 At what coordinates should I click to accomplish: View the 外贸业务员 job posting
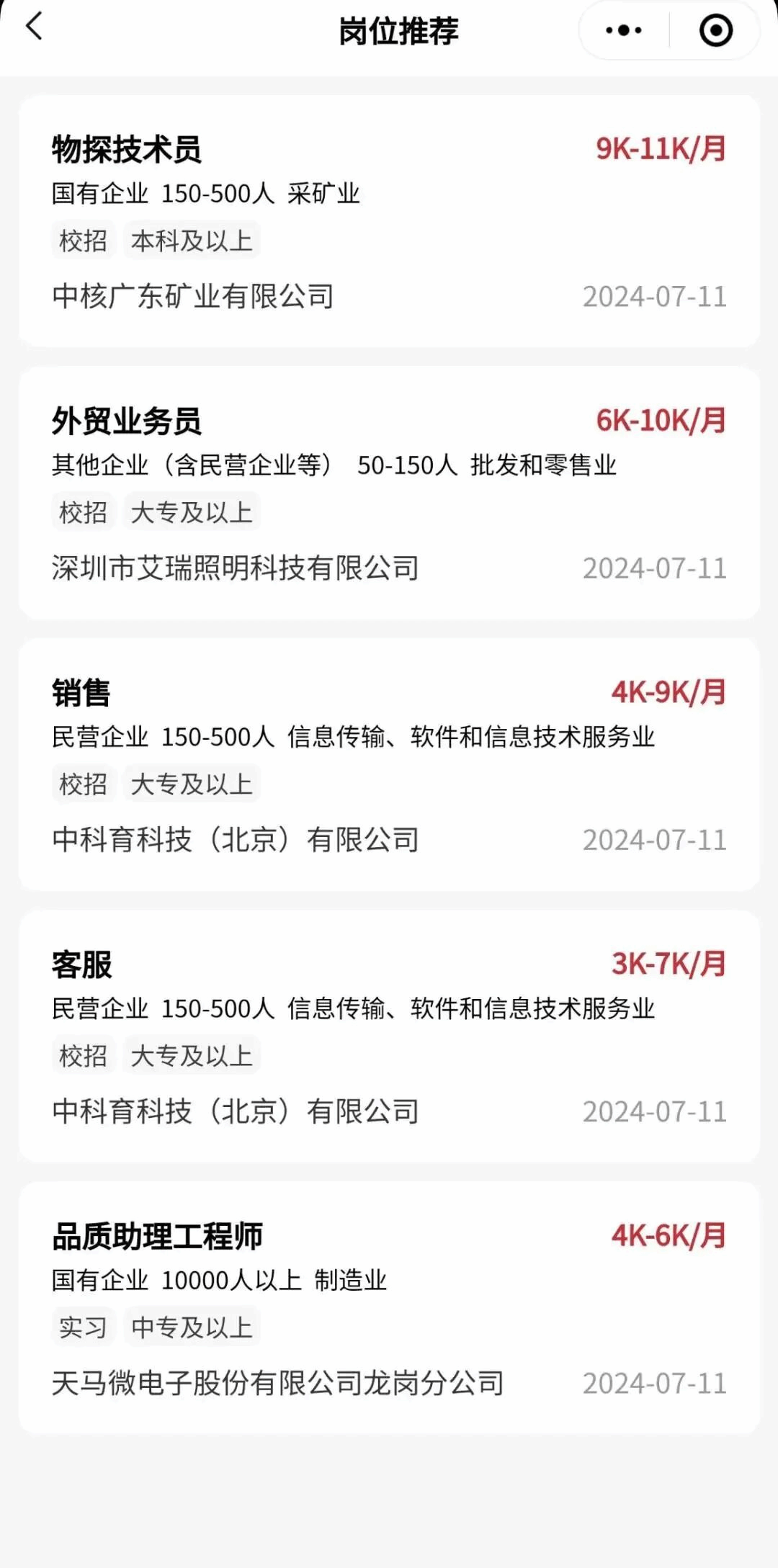click(x=389, y=493)
